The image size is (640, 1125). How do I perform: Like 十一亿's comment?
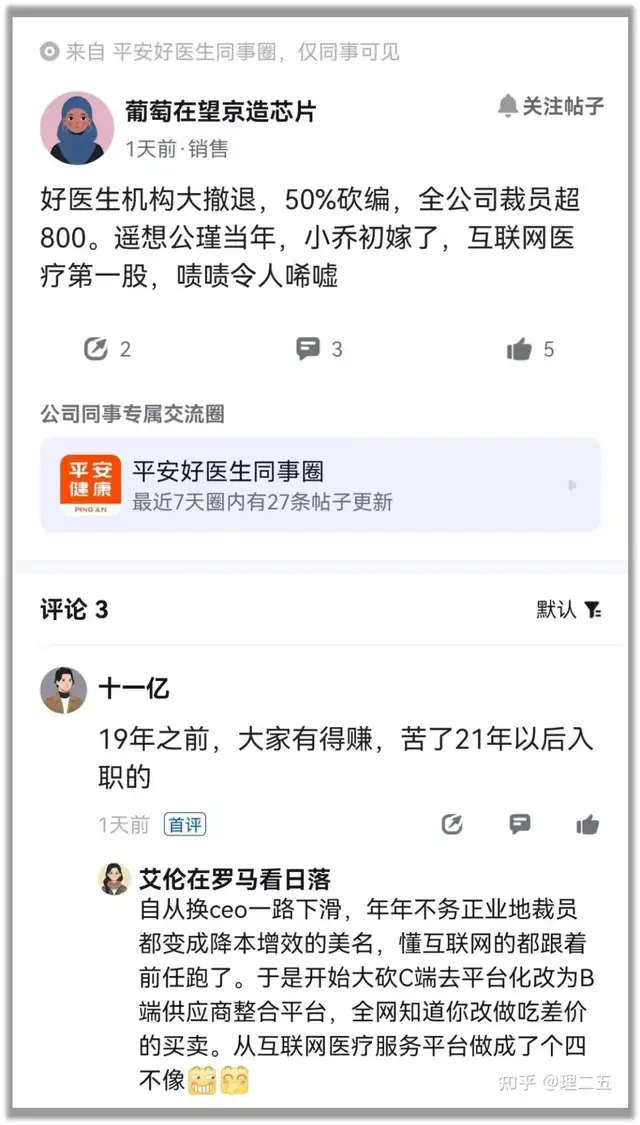pos(587,824)
